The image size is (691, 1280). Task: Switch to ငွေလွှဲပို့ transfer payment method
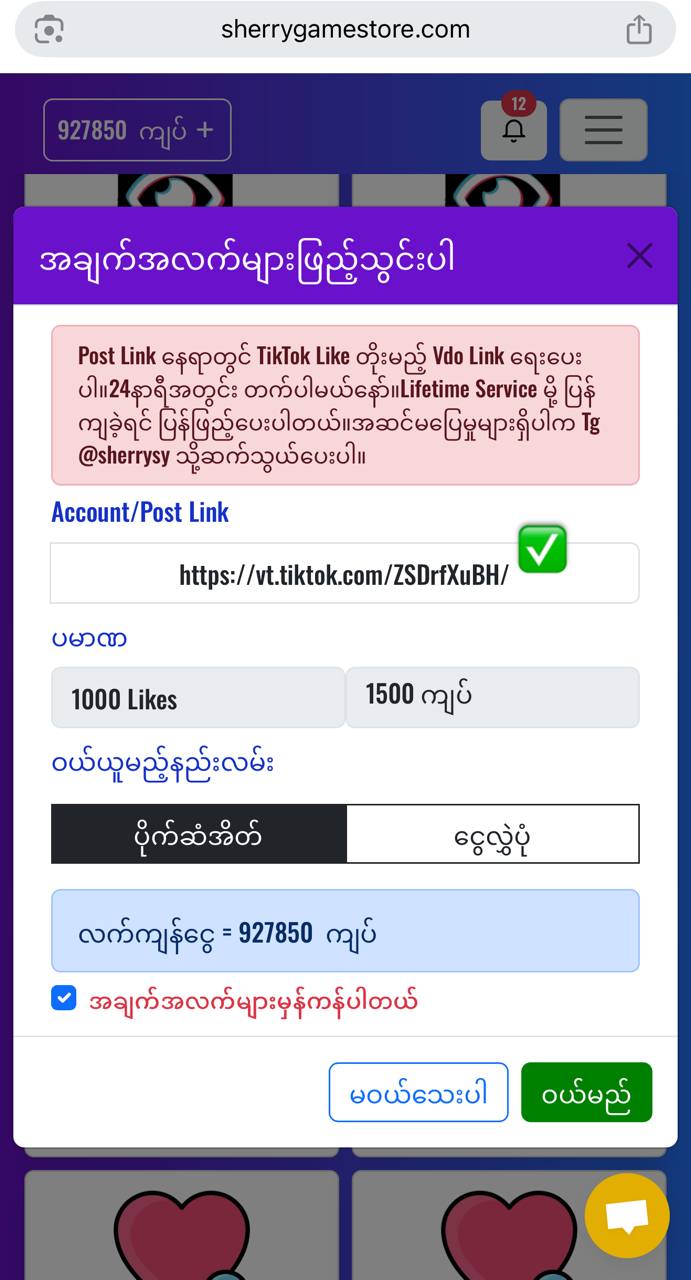(492, 834)
